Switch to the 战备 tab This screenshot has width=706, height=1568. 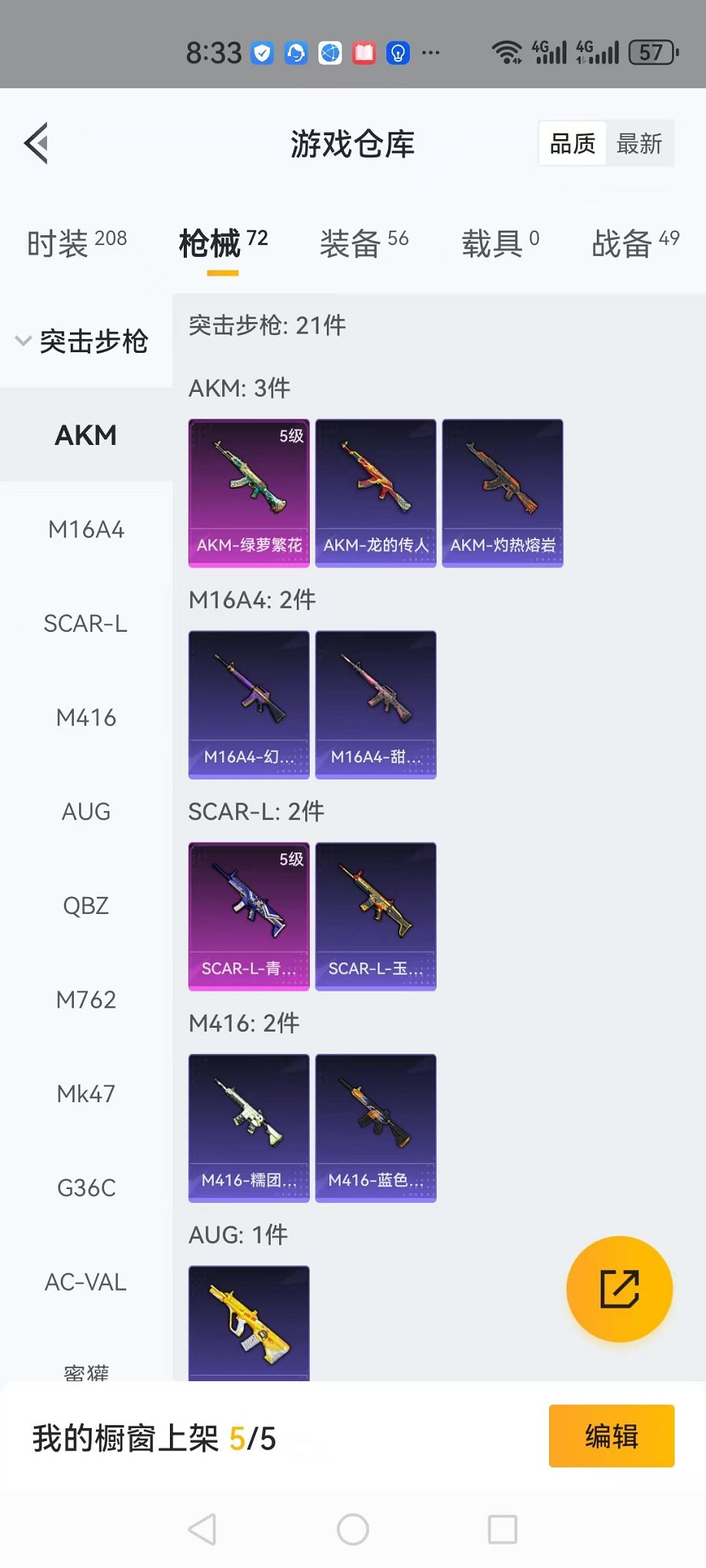[634, 243]
